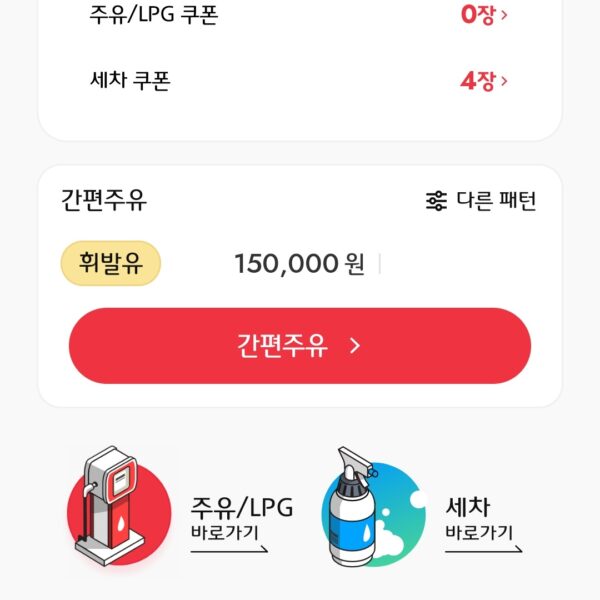Image resolution: width=600 pixels, height=600 pixels.
Task: Select 다른 패턴 option
Action: point(481,201)
